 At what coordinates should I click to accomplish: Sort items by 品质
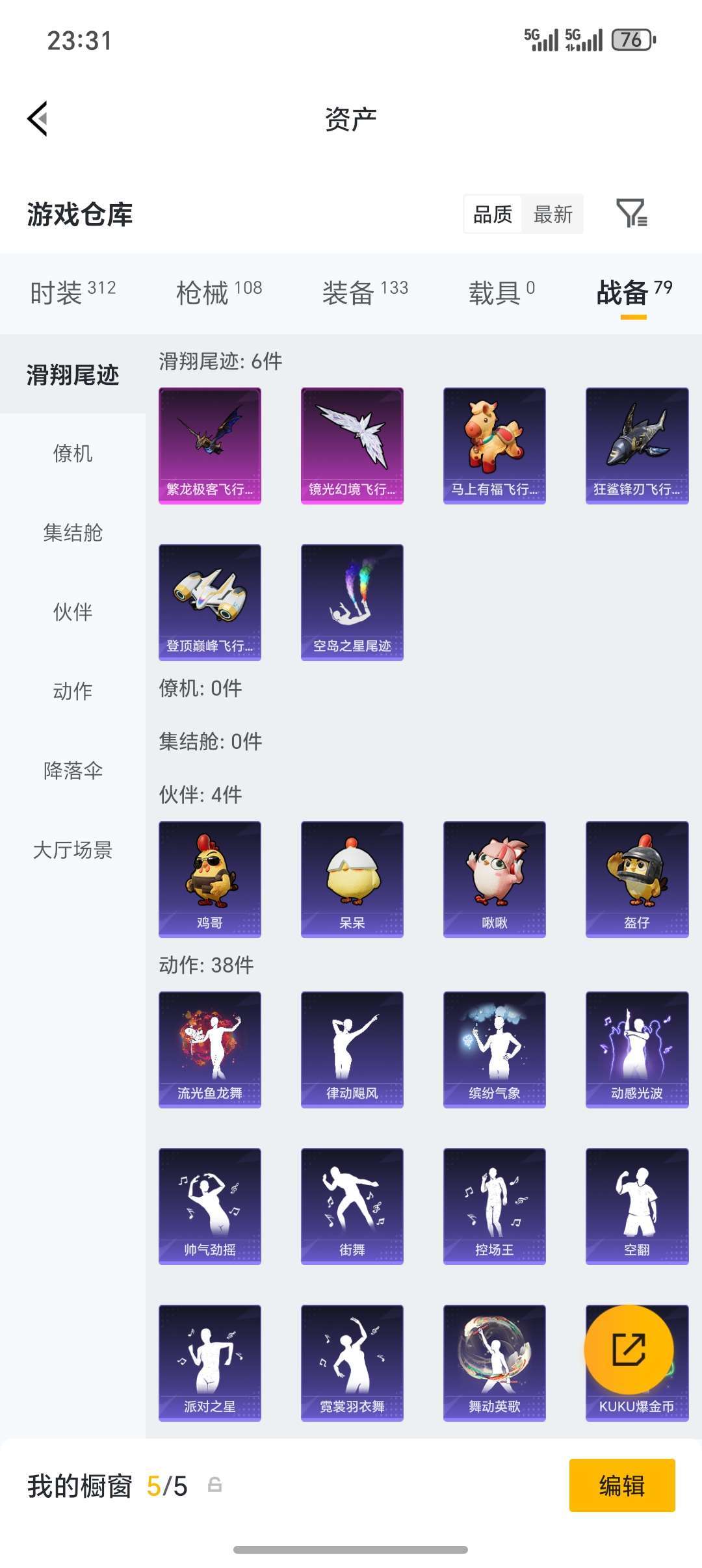pyautogui.click(x=493, y=214)
